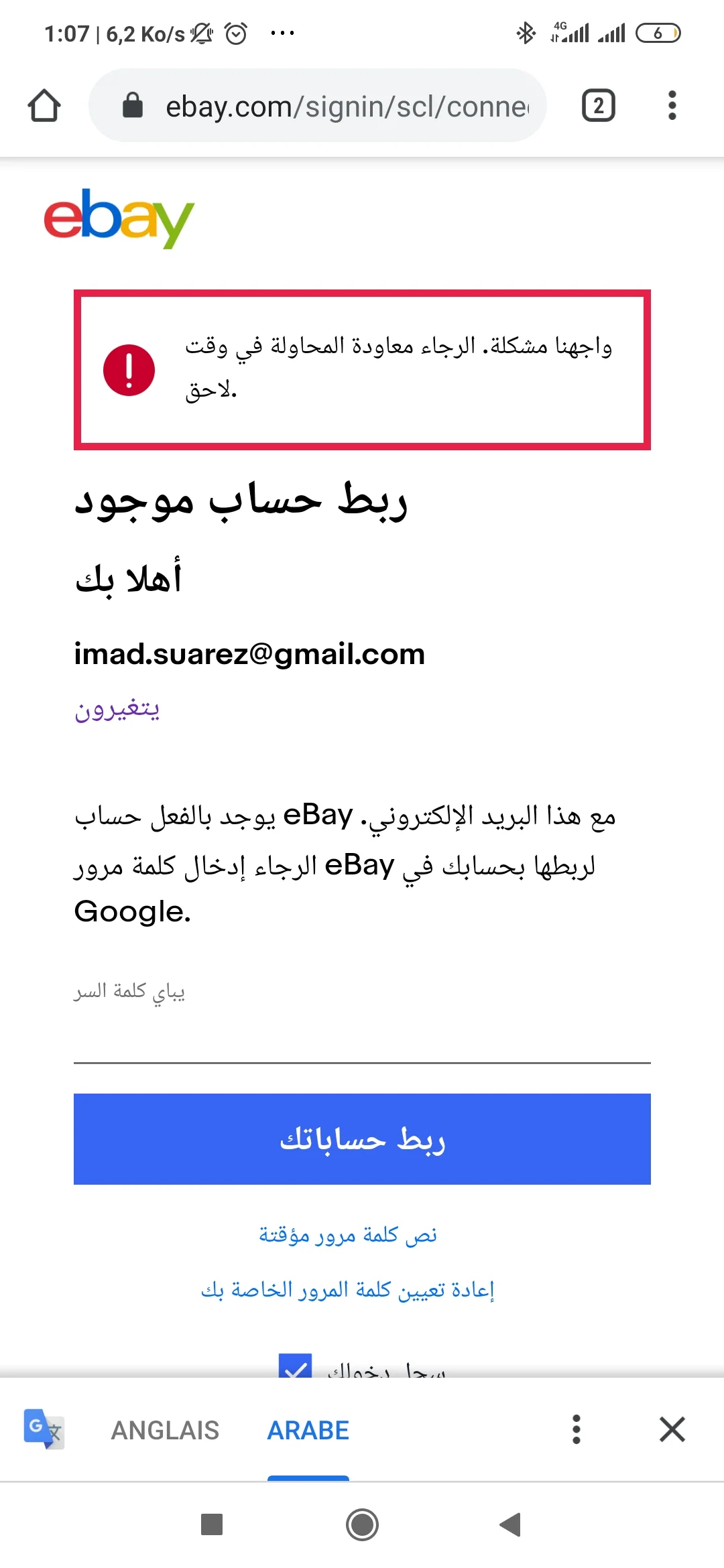Open the نص كلمة مرور مؤقتة link
The height and width of the screenshot is (1568, 724).
pyautogui.click(x=348, y=1234)
